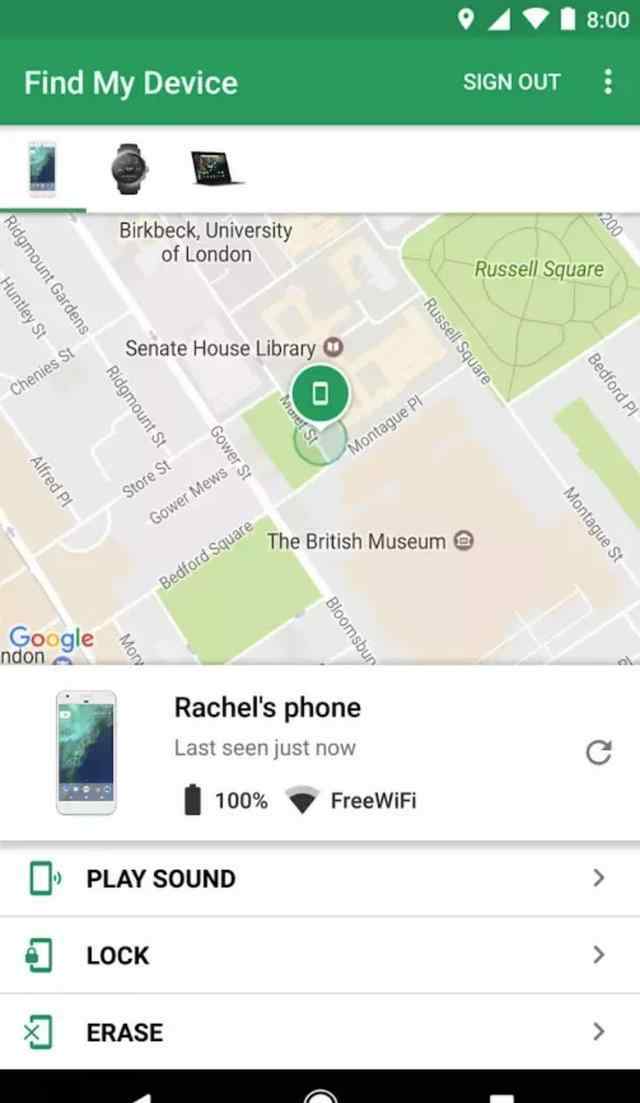Open the ERASE option

(320, 1032)
